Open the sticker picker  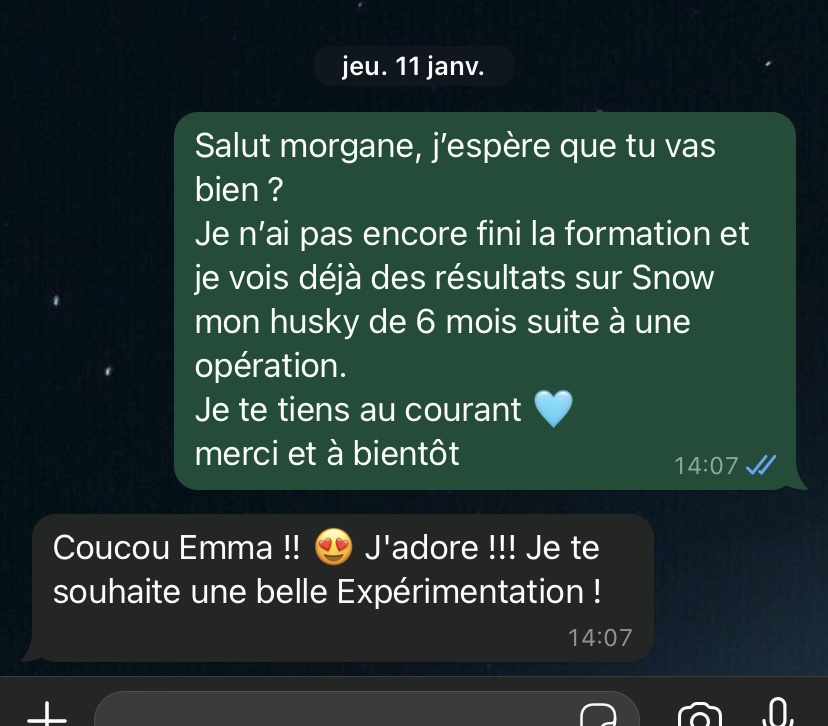click(601, 715)
